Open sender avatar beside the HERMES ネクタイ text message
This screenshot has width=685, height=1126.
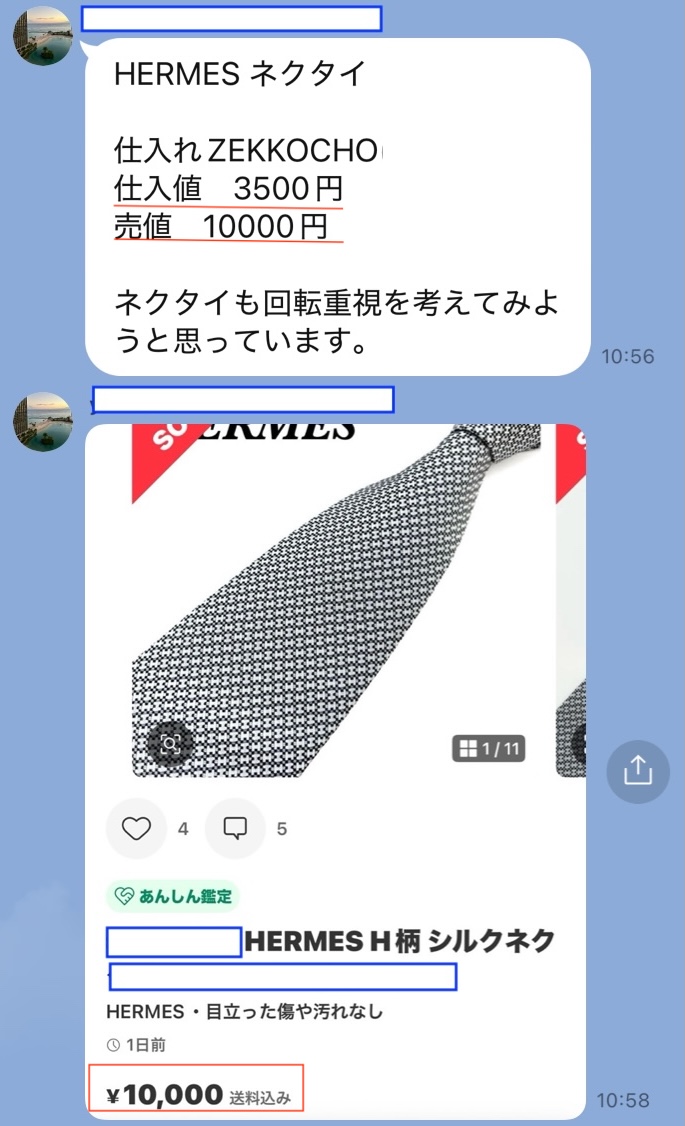(x=42, y=35)
